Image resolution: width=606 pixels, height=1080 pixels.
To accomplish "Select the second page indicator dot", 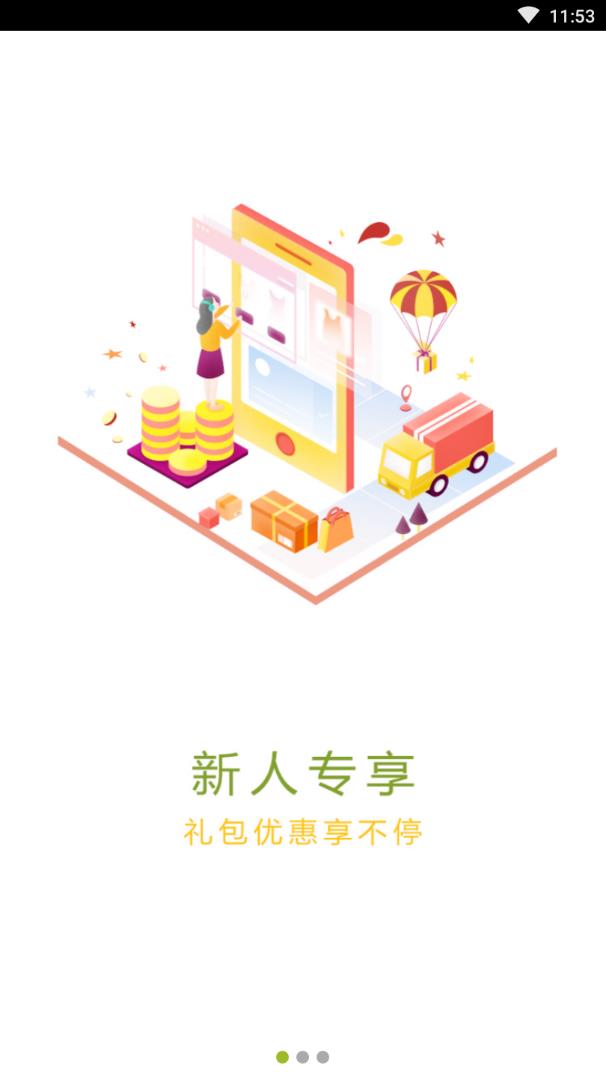I will click(302, 1057).
